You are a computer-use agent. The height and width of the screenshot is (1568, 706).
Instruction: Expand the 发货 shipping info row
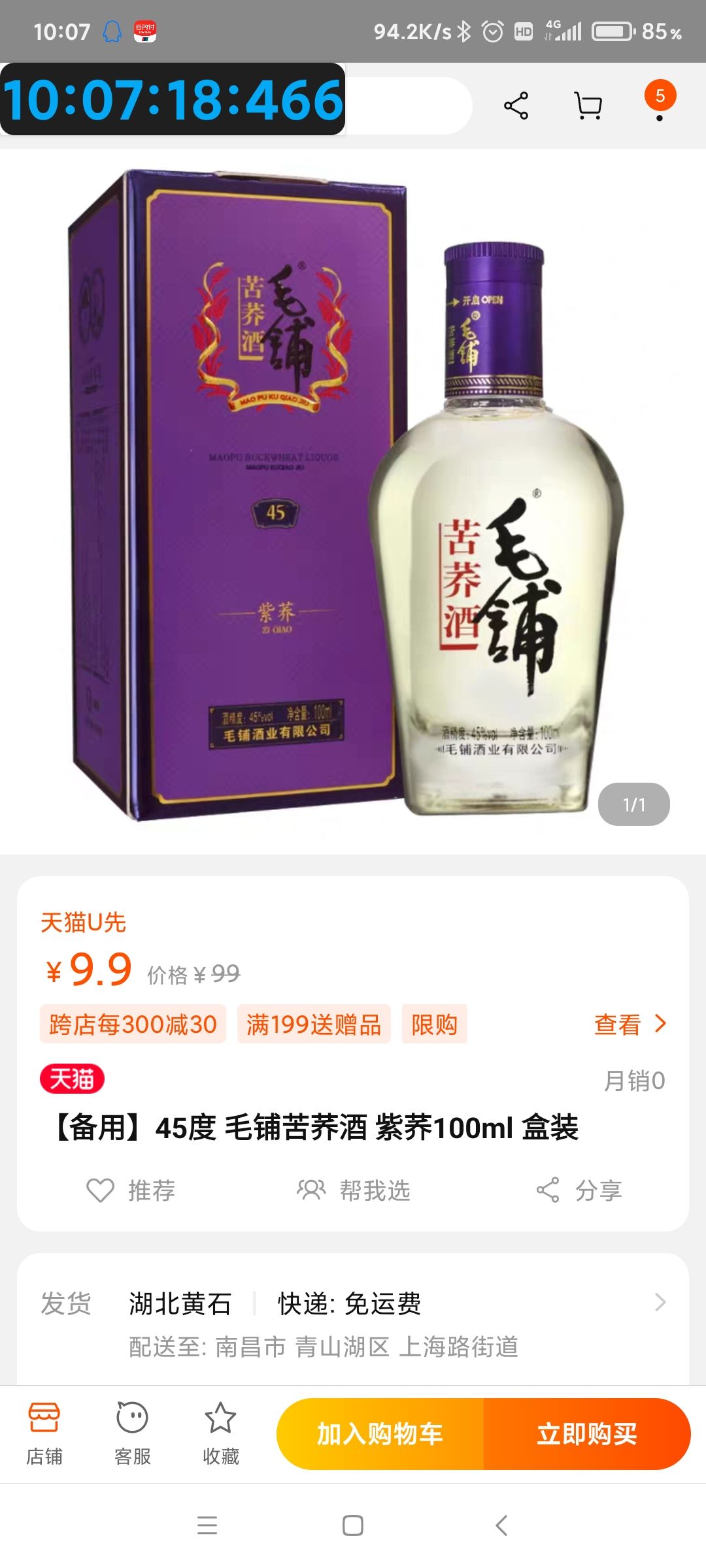pyautogui.click(x=353, y=1303)
